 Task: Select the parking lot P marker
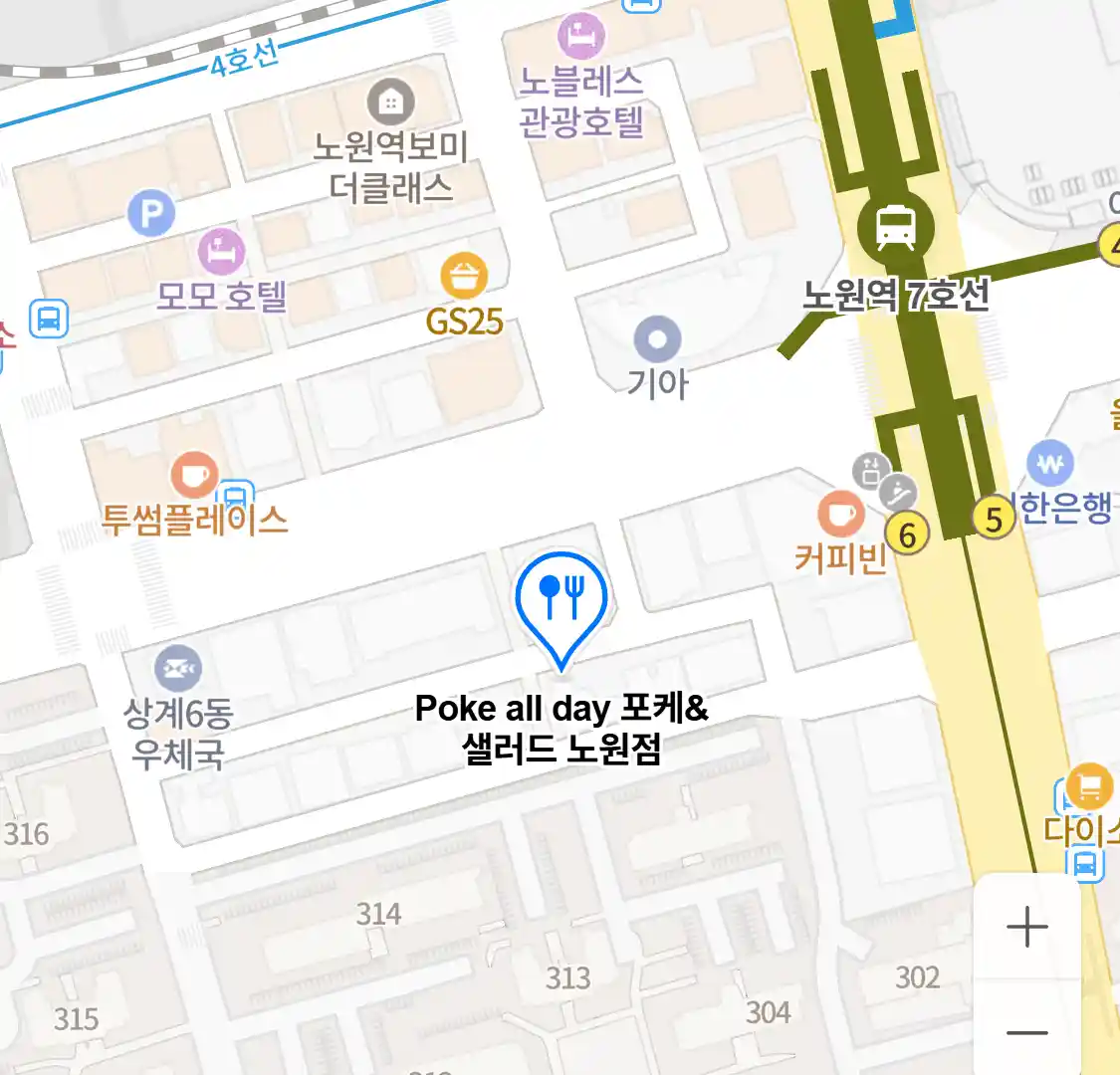[x=151, y=212]
